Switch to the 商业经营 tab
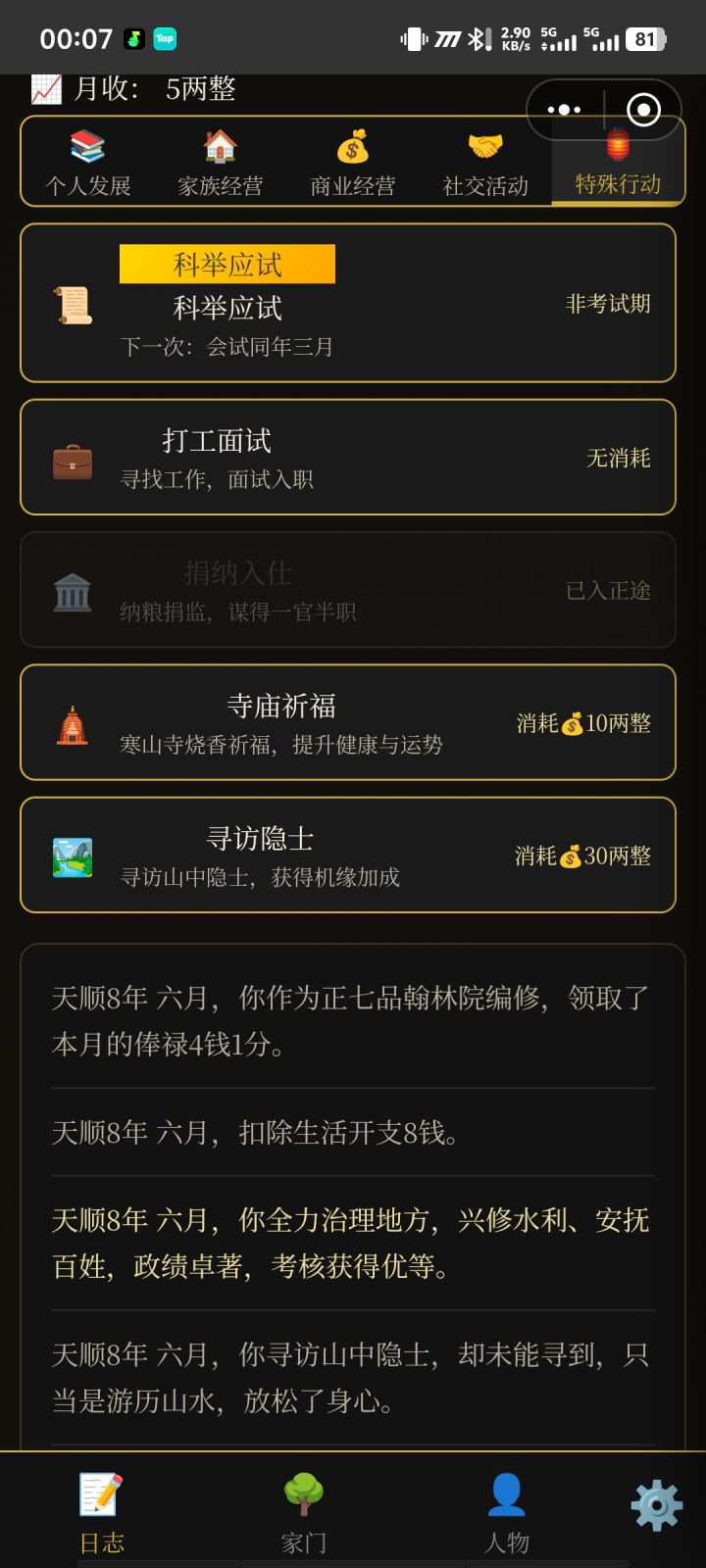The height and width of the screenshot is (1568, 706). (x=353, y=163)
